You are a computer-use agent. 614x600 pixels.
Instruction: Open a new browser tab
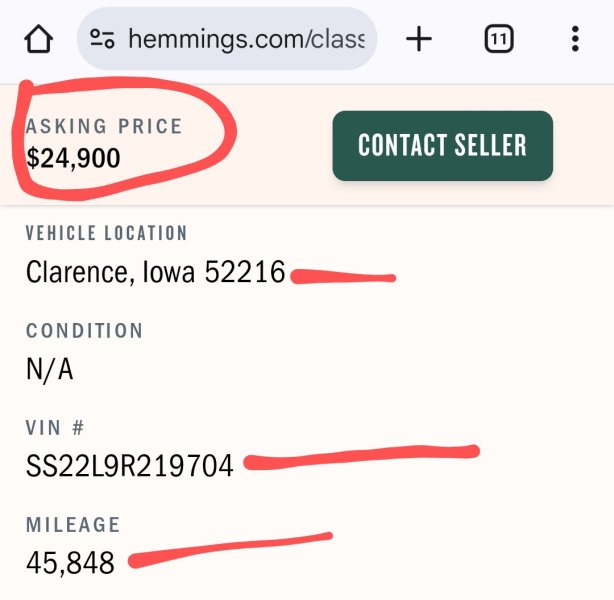[x=419, y=39]
